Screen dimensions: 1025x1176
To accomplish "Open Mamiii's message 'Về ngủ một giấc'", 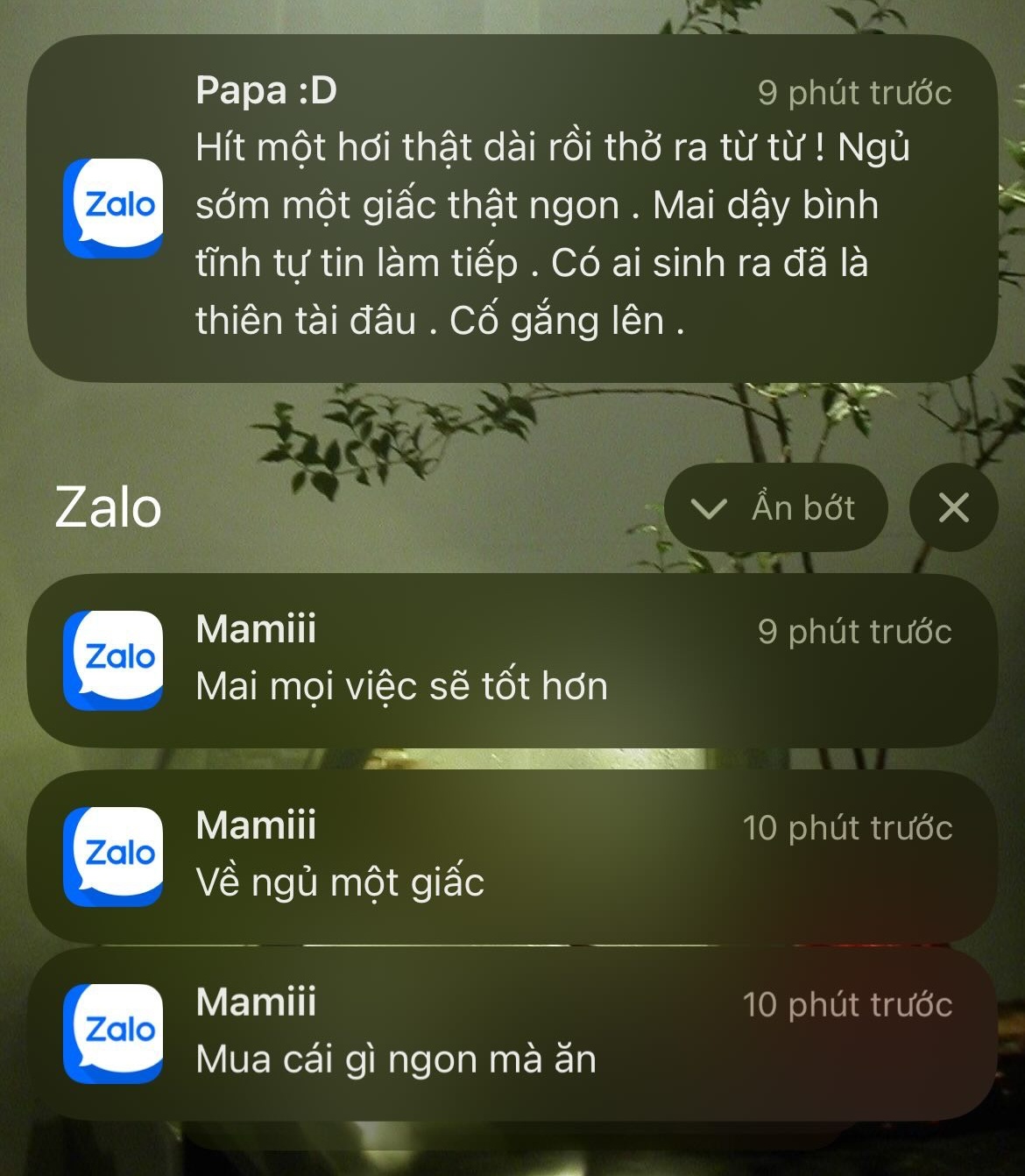I will pos(512,855).
